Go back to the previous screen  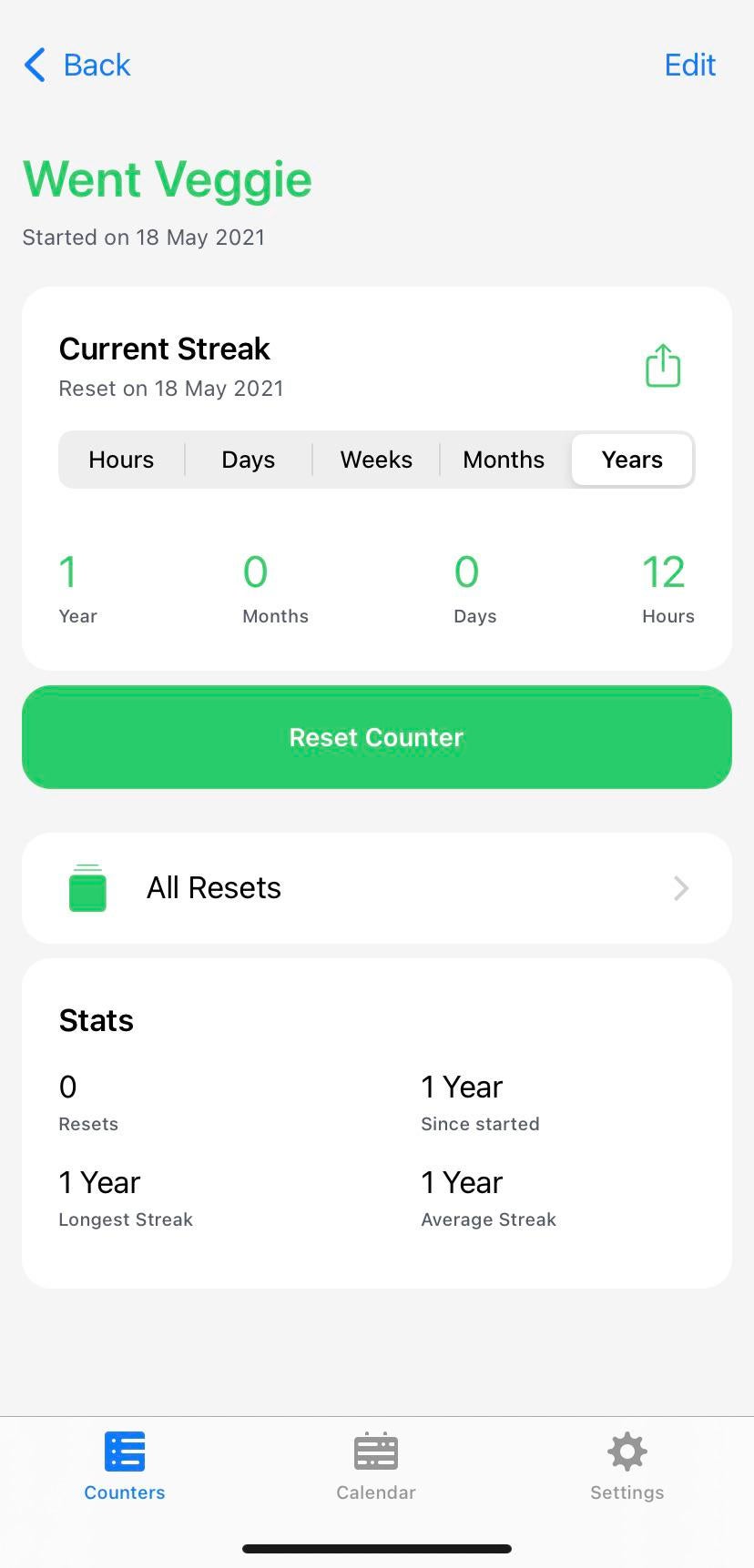pos(77,66)
